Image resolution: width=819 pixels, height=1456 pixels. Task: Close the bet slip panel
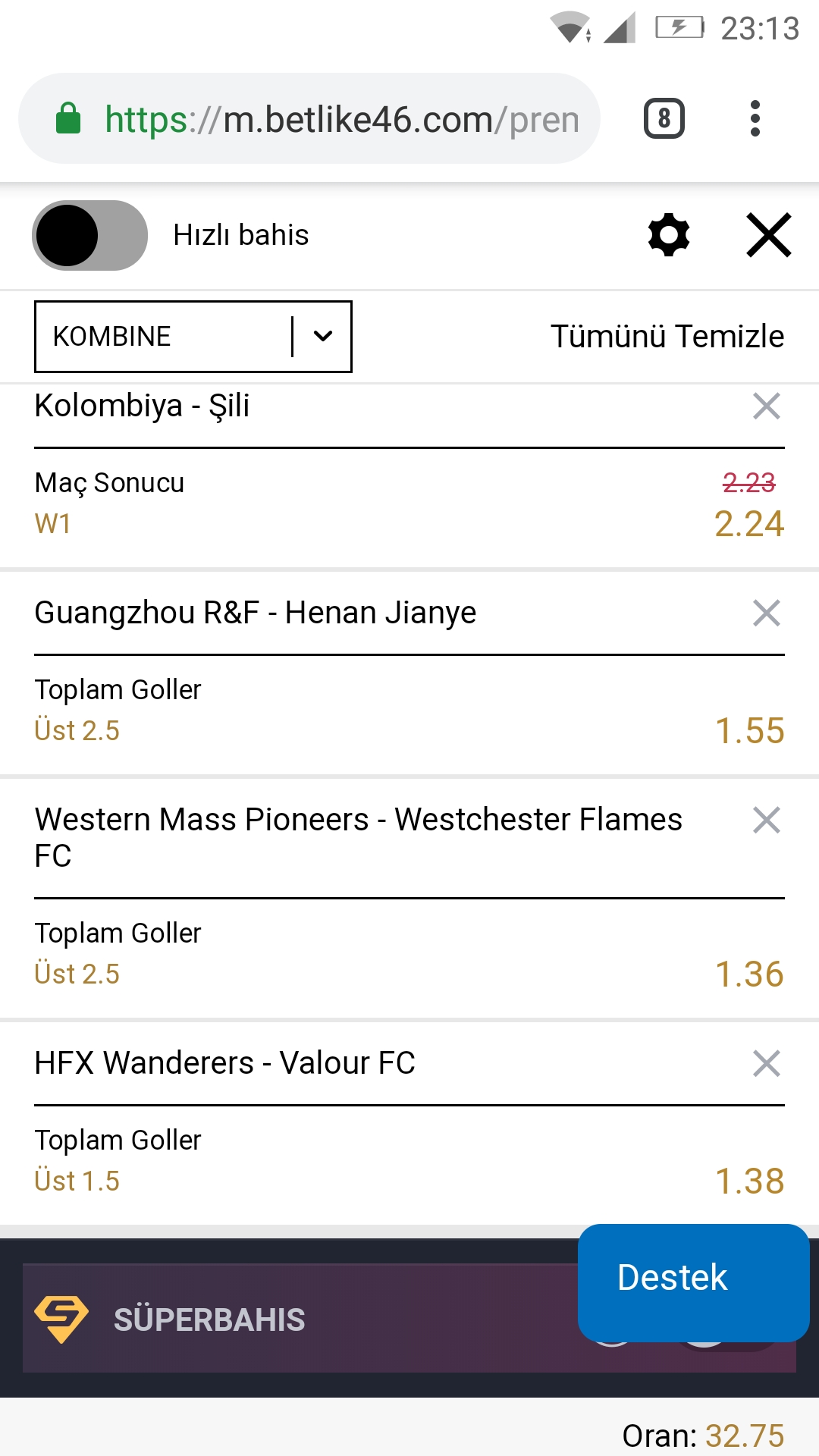pos(769,235)
